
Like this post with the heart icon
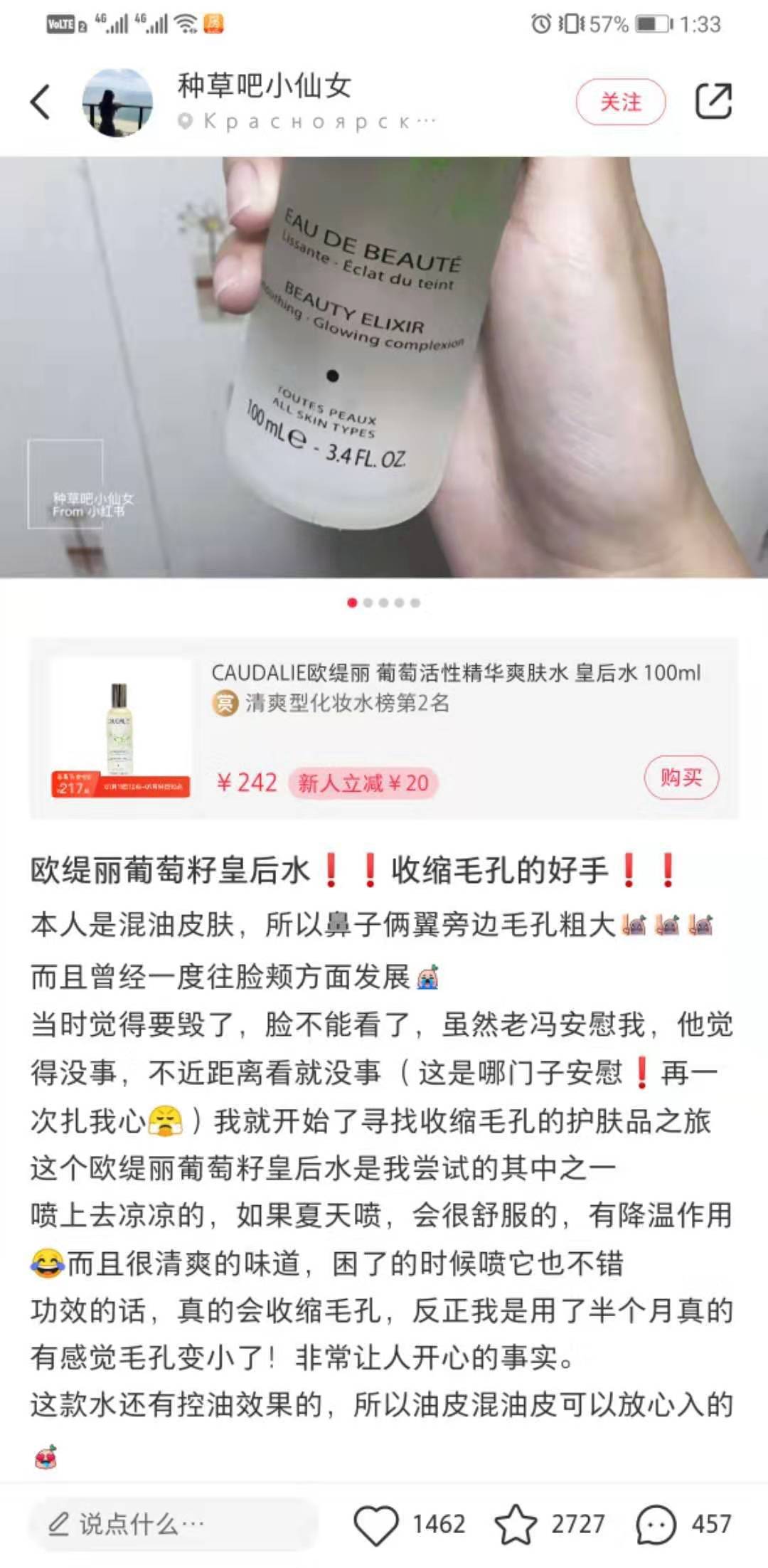[x=376, y=1524]
